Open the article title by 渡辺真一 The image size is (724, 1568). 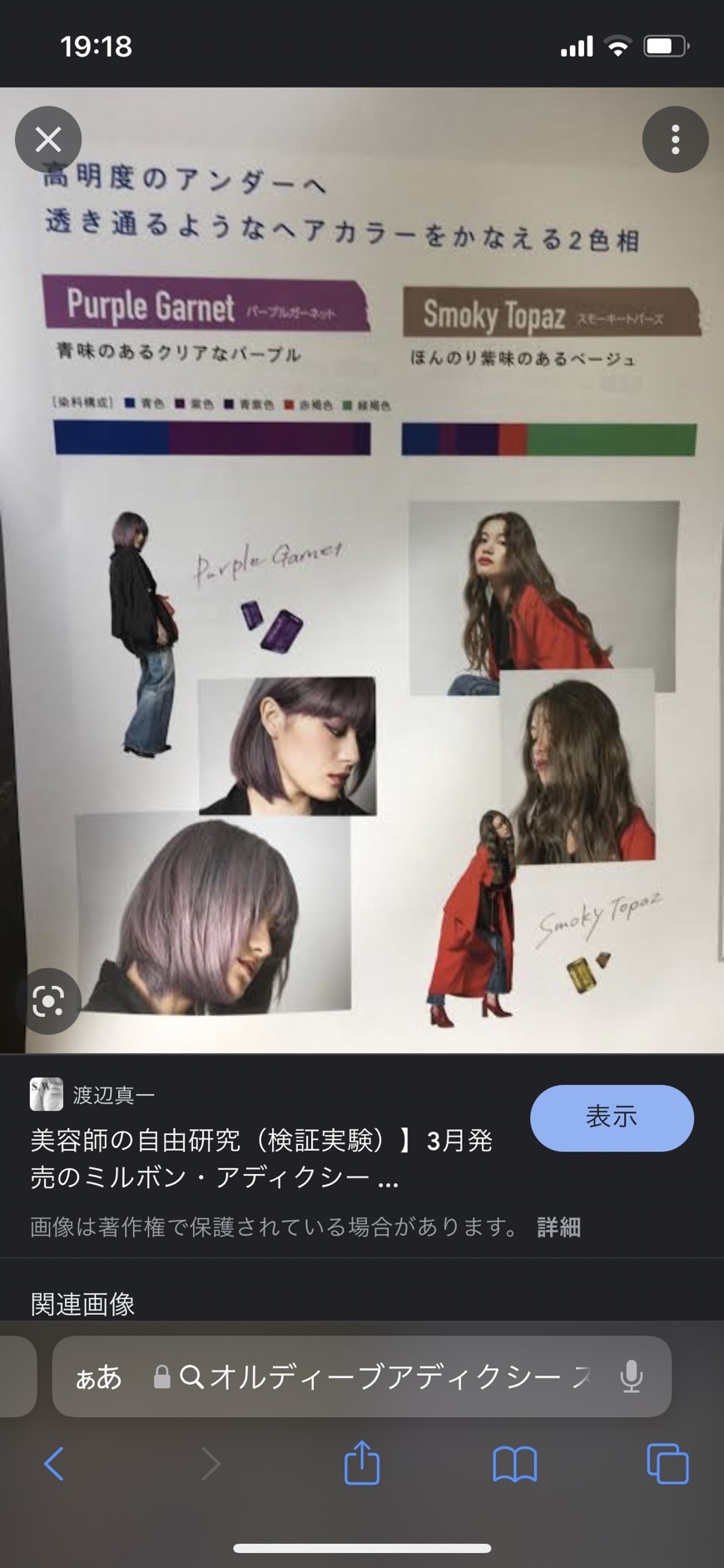click(261, 1157)
